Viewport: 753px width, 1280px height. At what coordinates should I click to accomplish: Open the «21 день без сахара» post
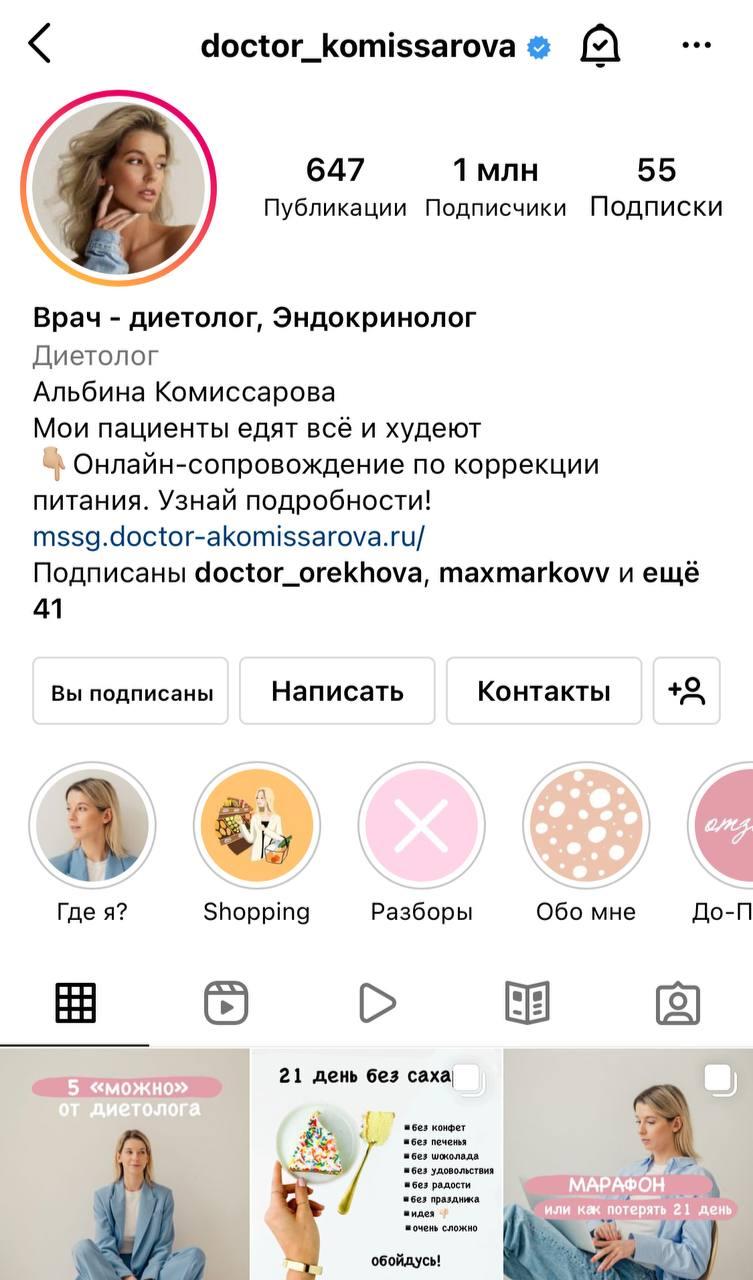[376, 1165]
